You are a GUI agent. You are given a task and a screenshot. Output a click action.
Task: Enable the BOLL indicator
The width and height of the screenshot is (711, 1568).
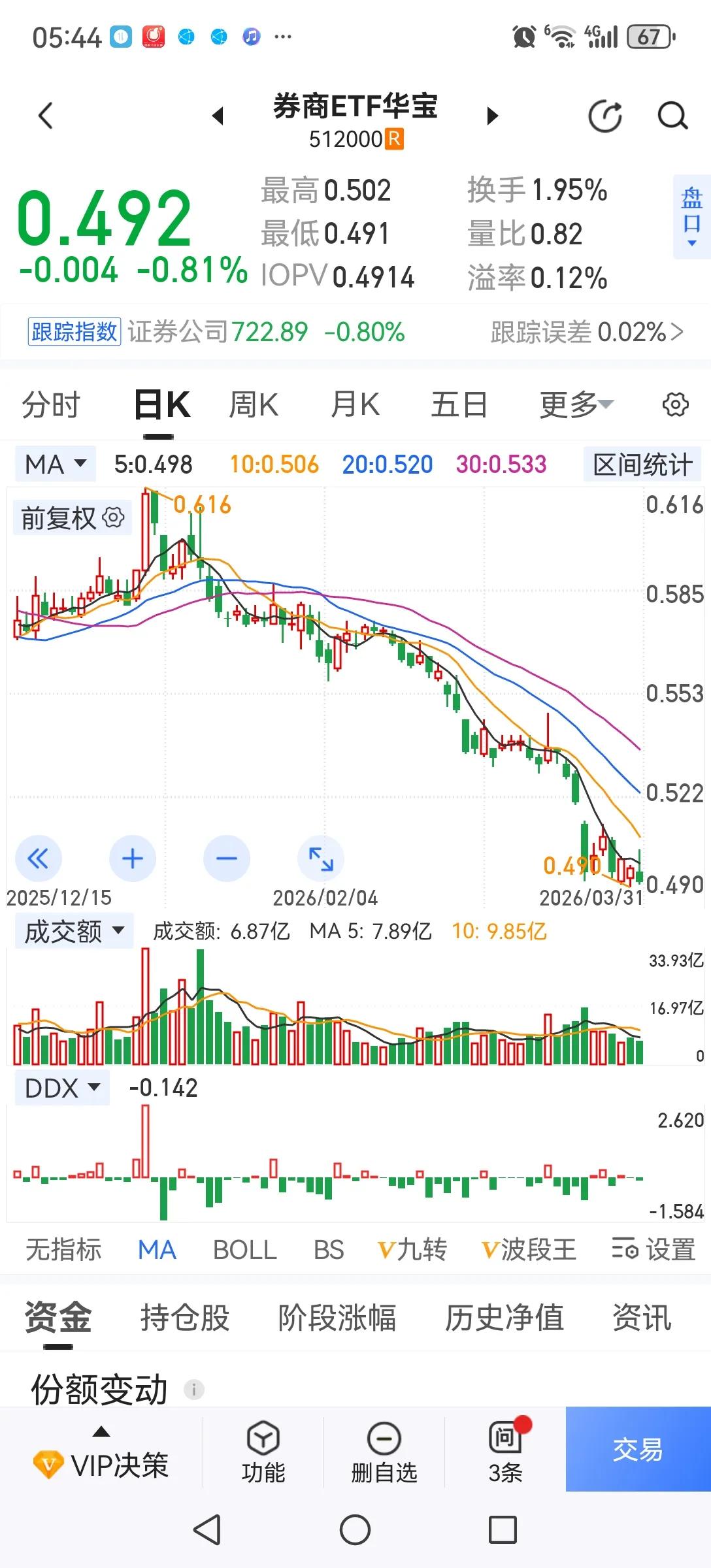pos(244,1250)
